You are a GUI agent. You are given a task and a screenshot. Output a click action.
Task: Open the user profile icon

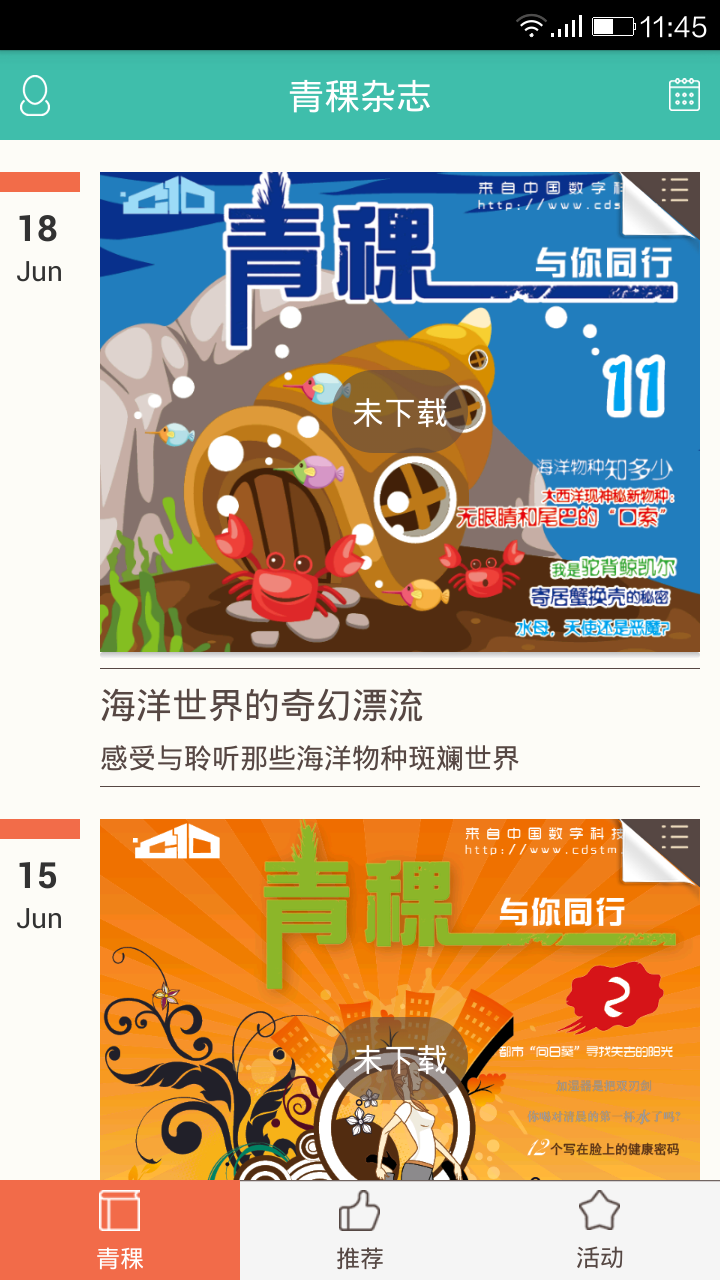point(35,96)
